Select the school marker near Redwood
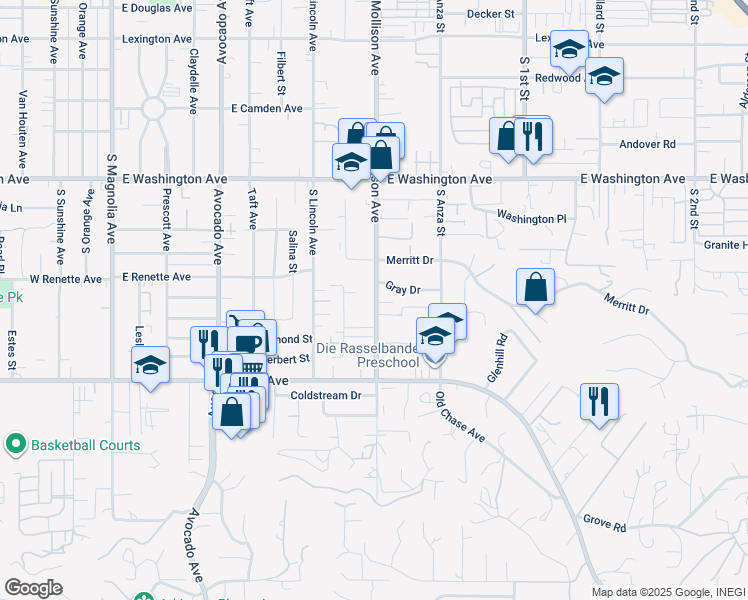 (x=603, y=77)
